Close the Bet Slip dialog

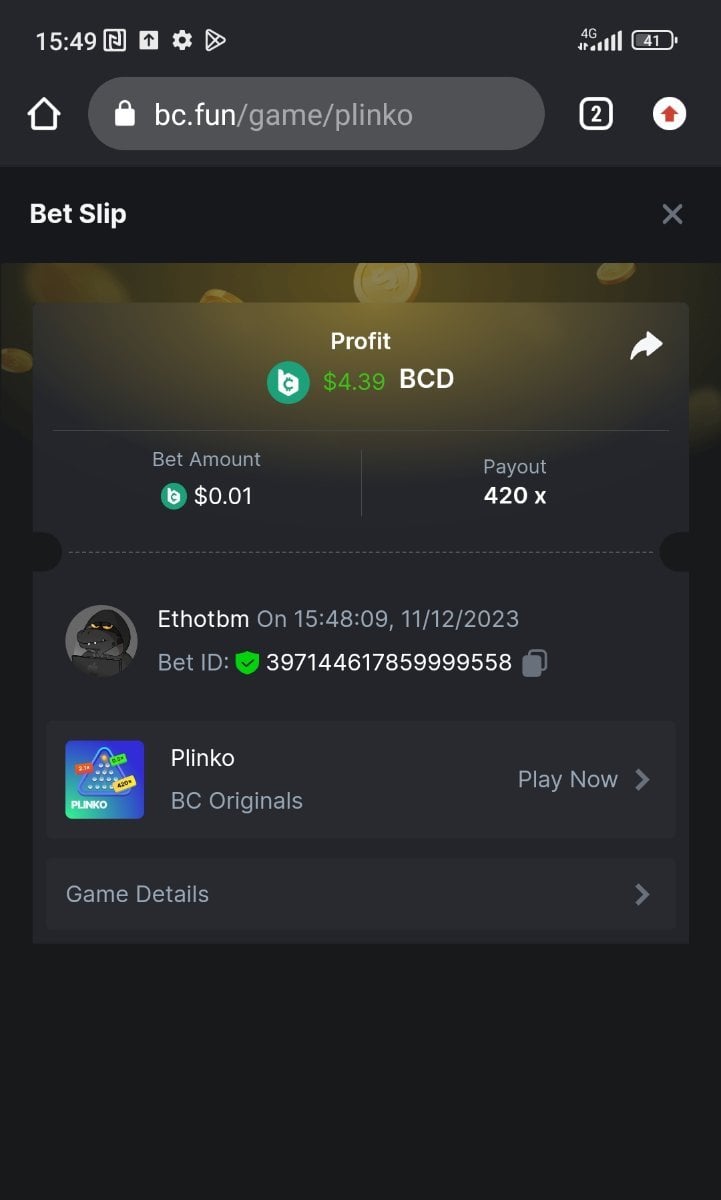point(672,214)
